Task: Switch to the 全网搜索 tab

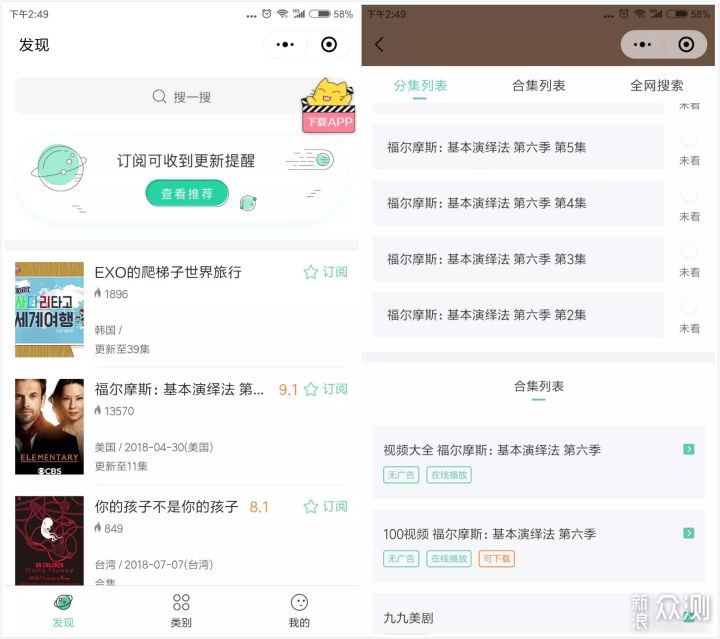Action: [657, 86]
